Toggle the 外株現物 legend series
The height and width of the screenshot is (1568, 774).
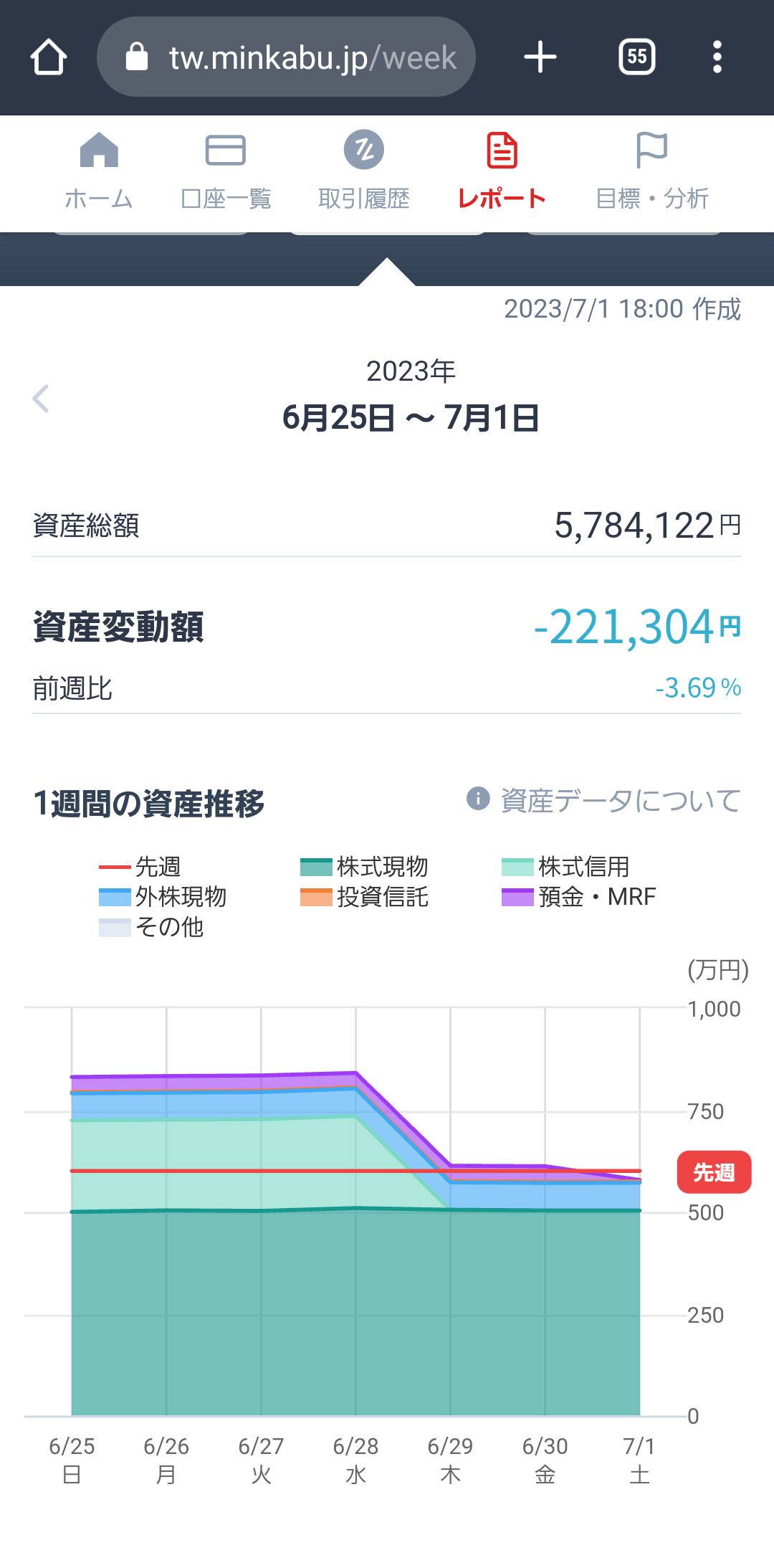tap(163, 897)
